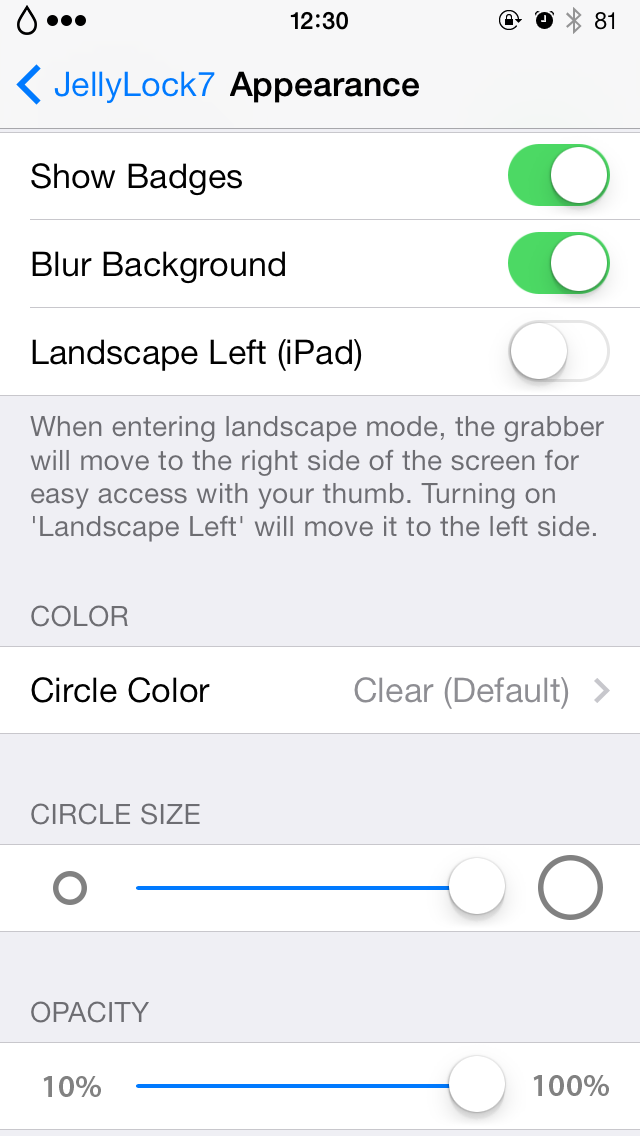Enable Landscape Left (iPad) switch

558,352
